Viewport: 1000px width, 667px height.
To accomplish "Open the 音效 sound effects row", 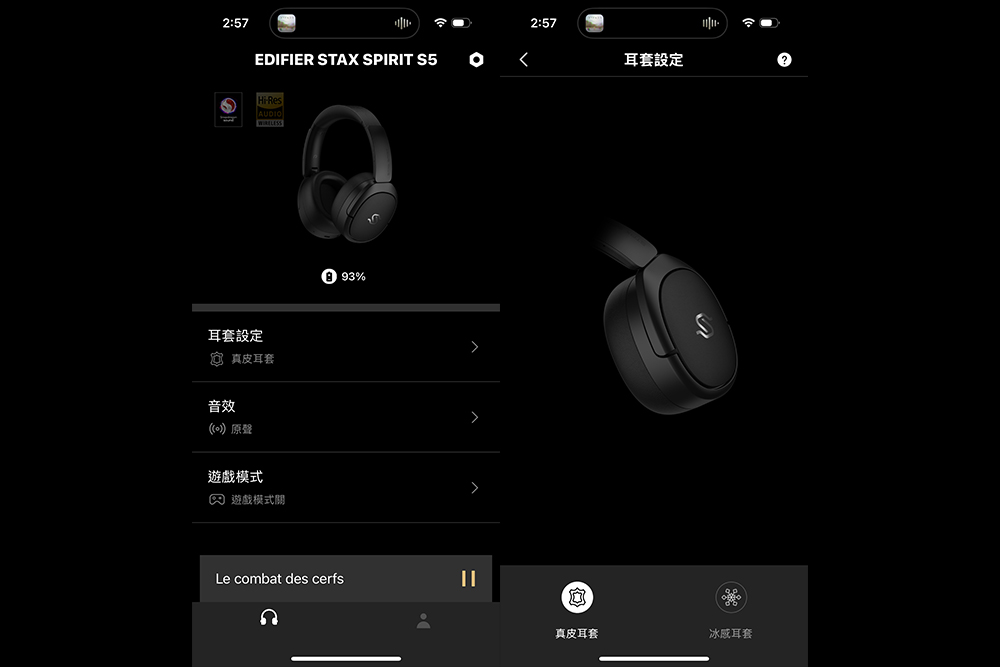I will [x=345, y=416].
